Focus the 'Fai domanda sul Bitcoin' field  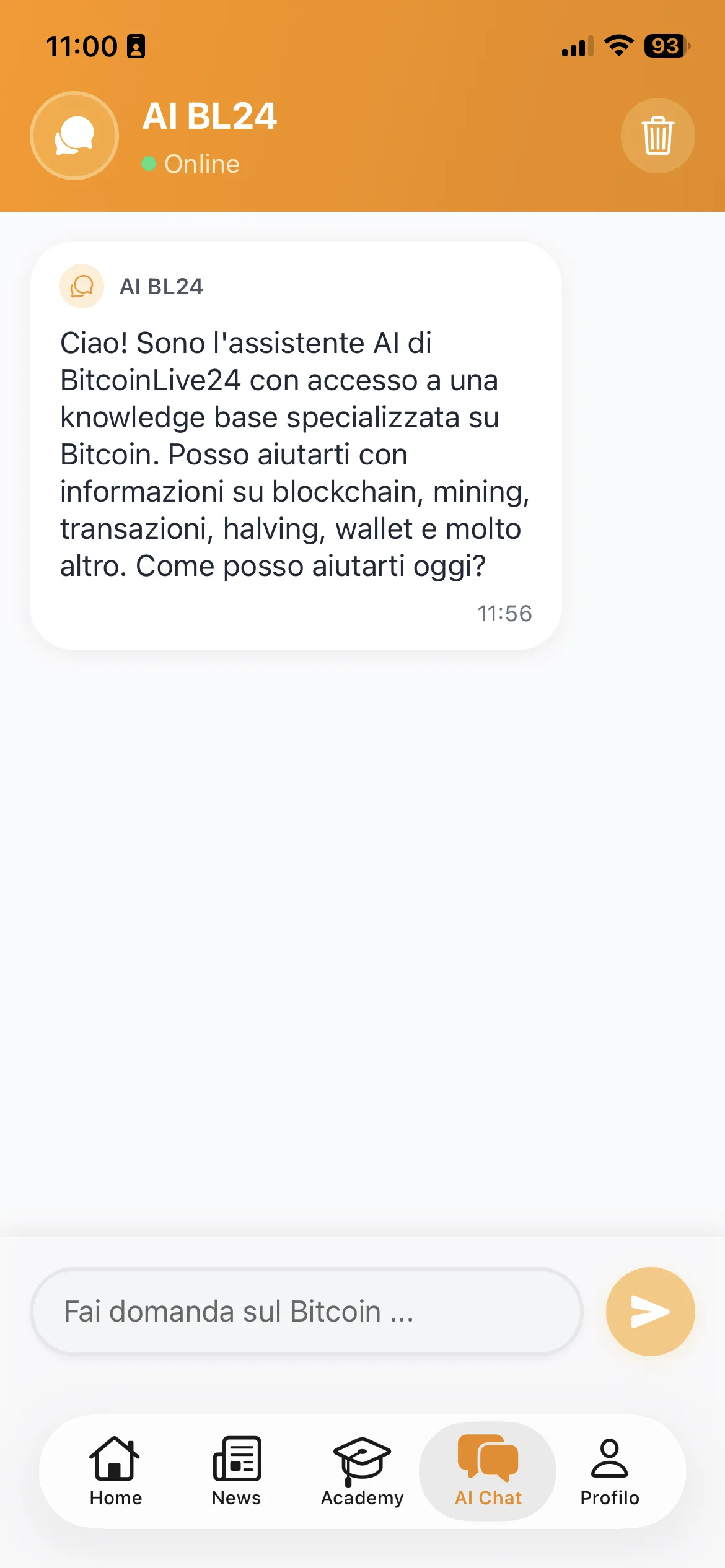[x=307, y=1311]
